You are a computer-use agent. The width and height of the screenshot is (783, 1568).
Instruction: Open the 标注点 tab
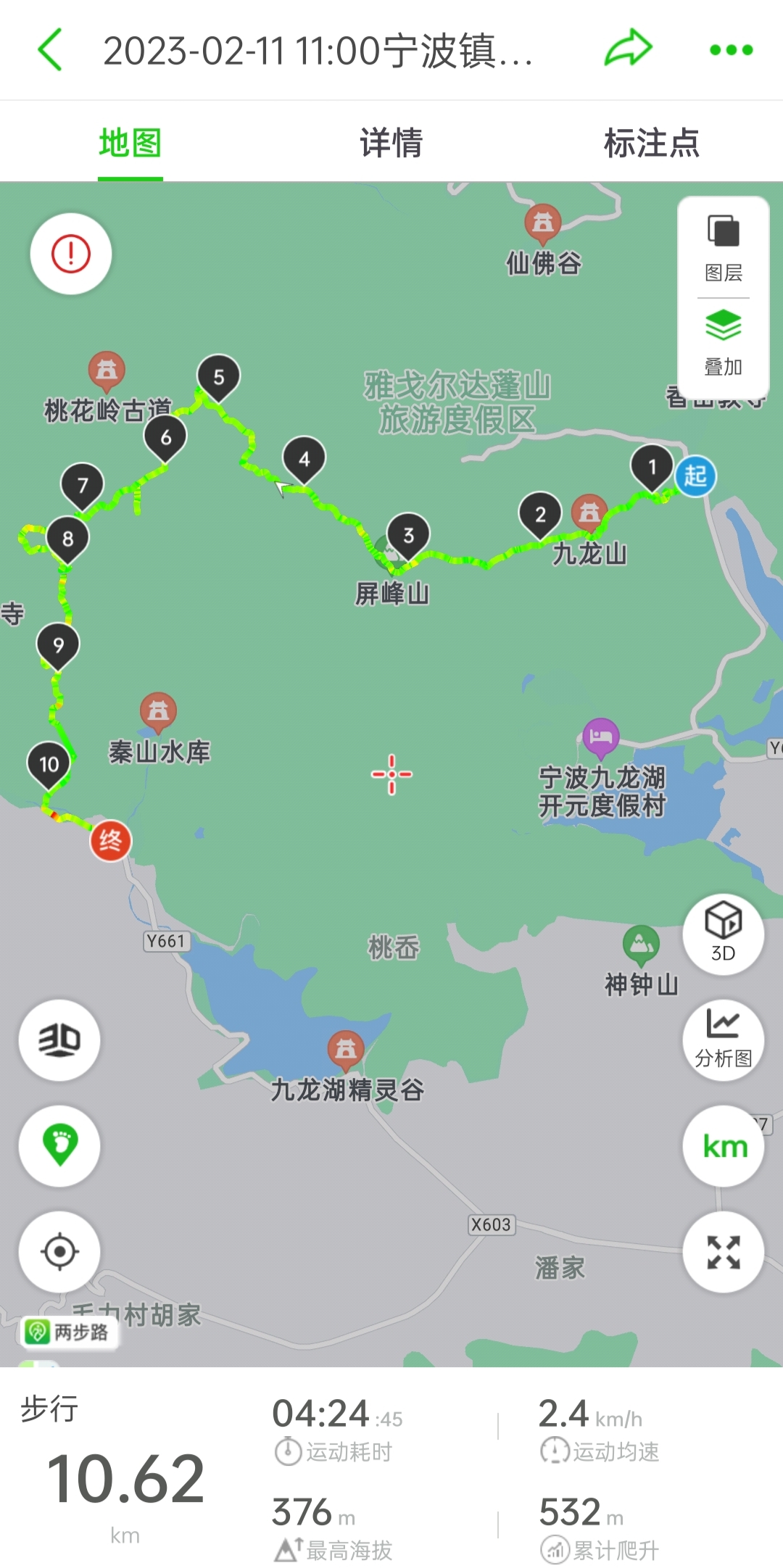(651, 142)
